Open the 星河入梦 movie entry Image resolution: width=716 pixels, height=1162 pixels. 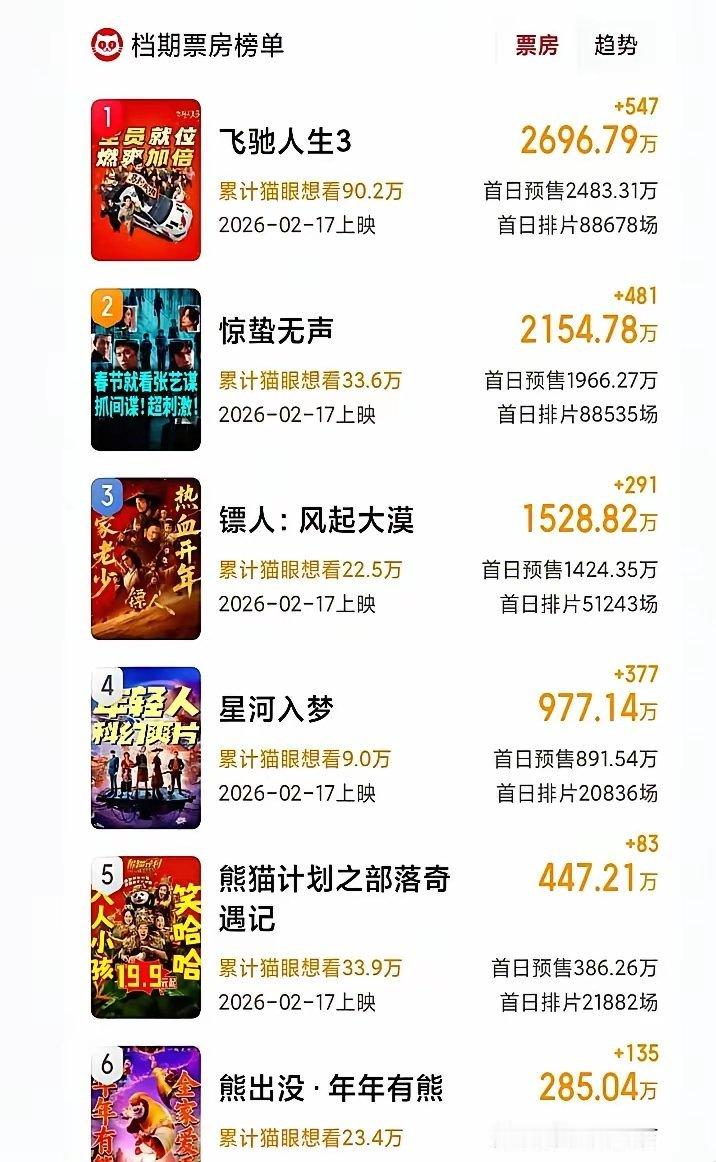click(x=276, y=709)
